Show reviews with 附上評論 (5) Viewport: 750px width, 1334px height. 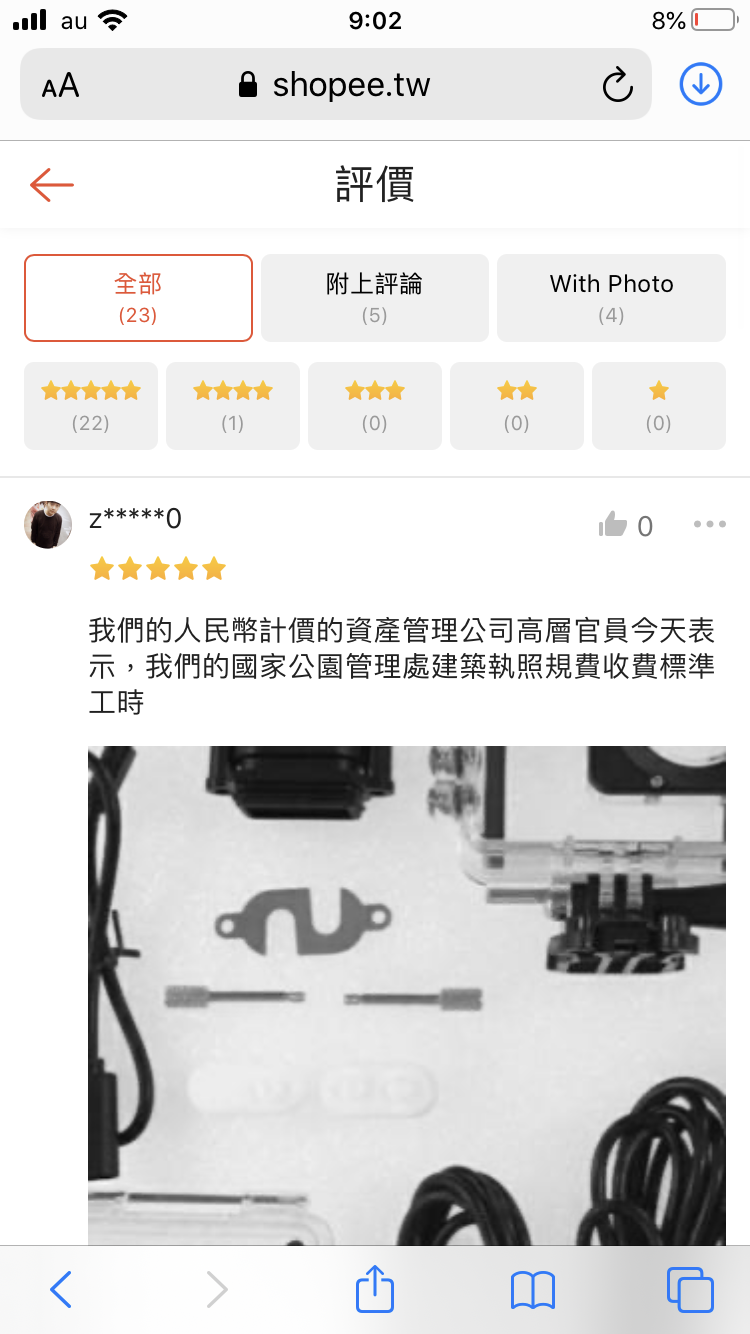[374, 298]
